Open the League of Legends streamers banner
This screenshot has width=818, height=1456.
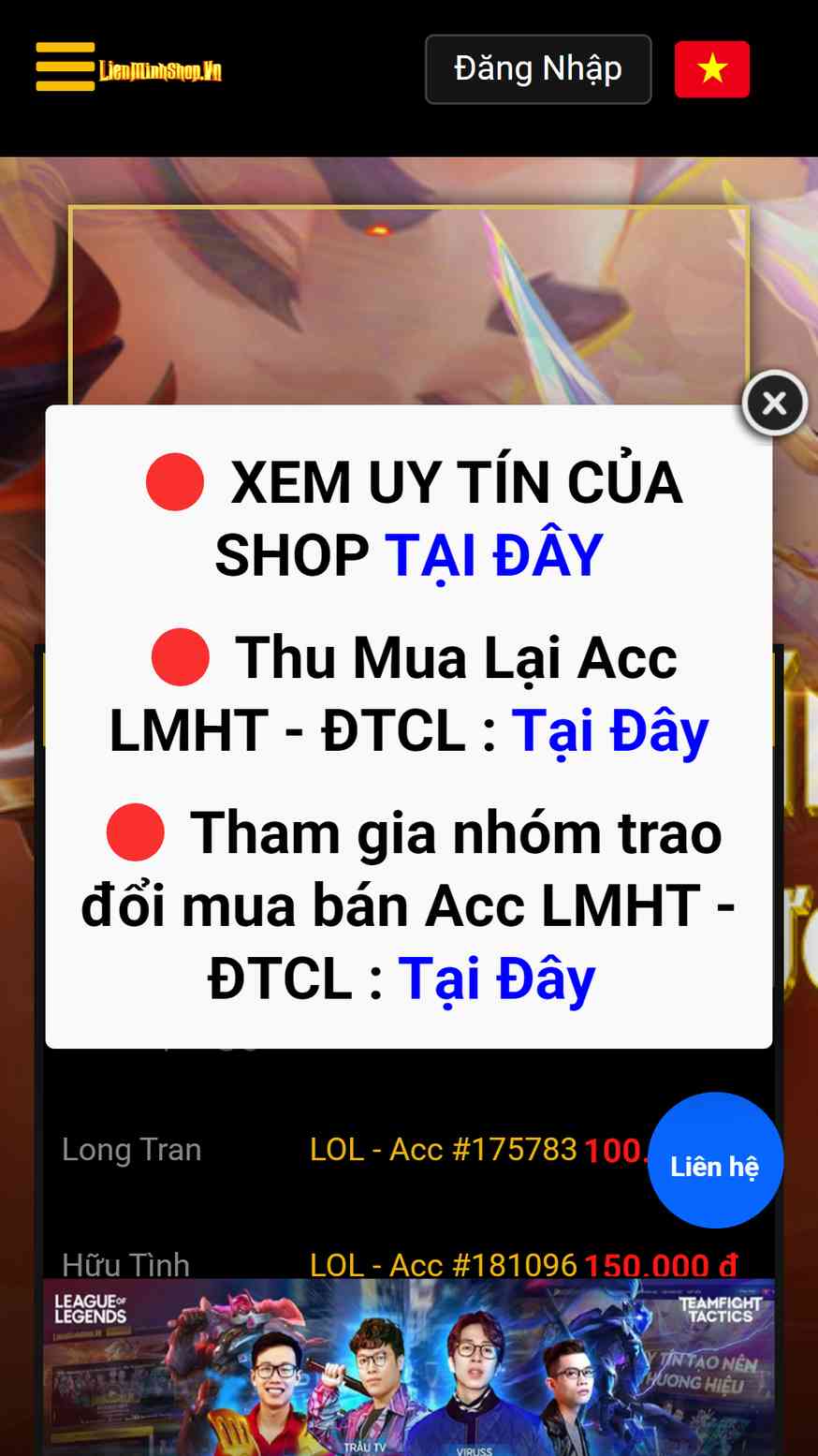[x=409, y=1367]
